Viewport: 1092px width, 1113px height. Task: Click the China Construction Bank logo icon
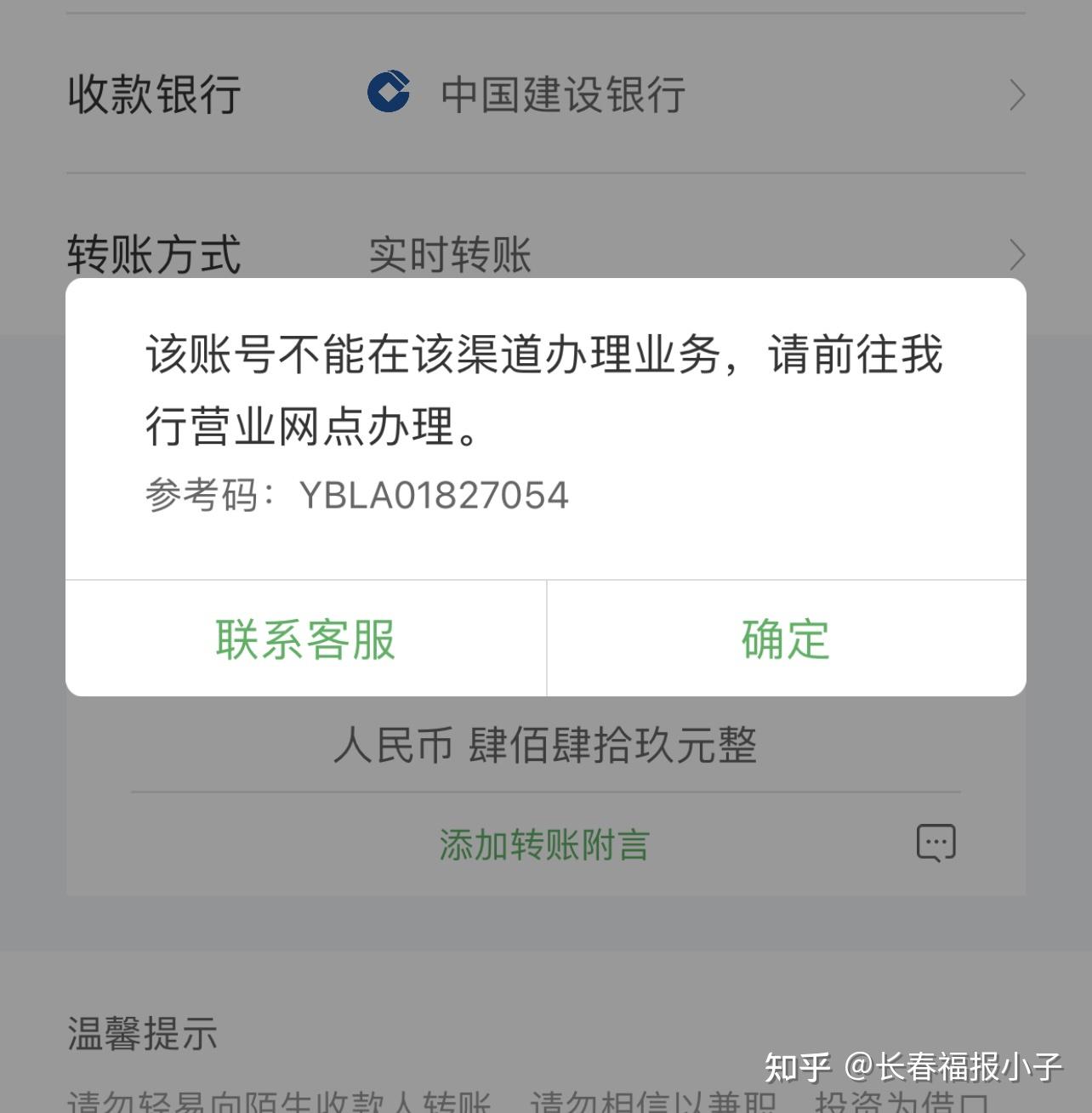coord(388,92)
